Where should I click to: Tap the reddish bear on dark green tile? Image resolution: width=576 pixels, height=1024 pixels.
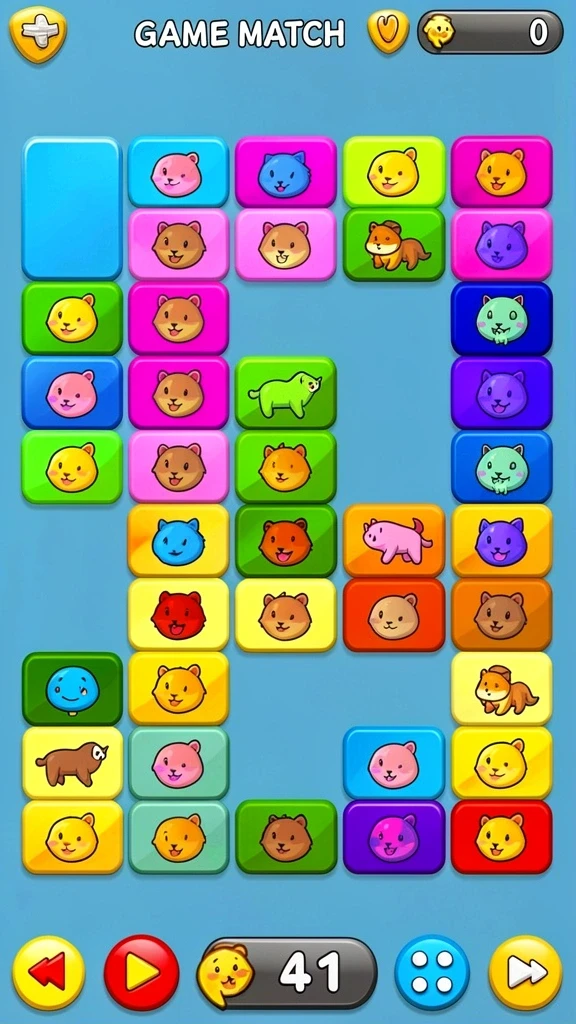285,541
